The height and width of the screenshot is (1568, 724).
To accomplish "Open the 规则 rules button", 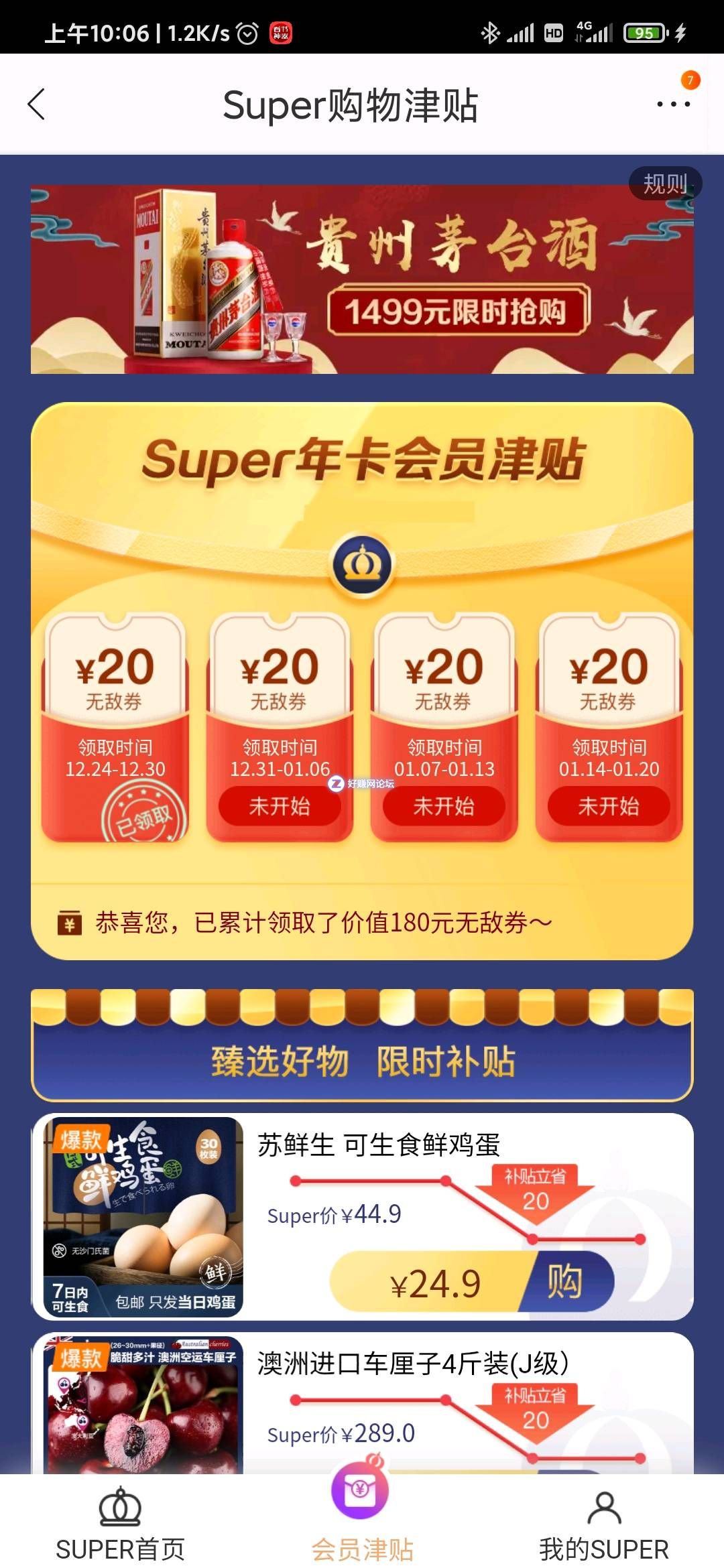I will pyautogui.click(x=664, y=184).
